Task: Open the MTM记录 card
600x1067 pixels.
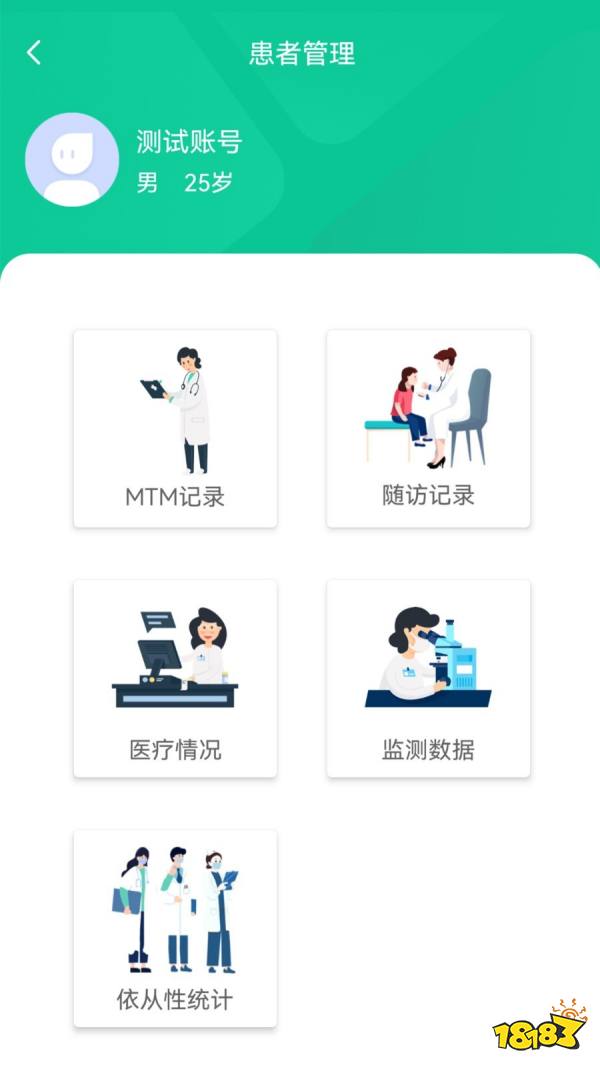Action: 175,428
